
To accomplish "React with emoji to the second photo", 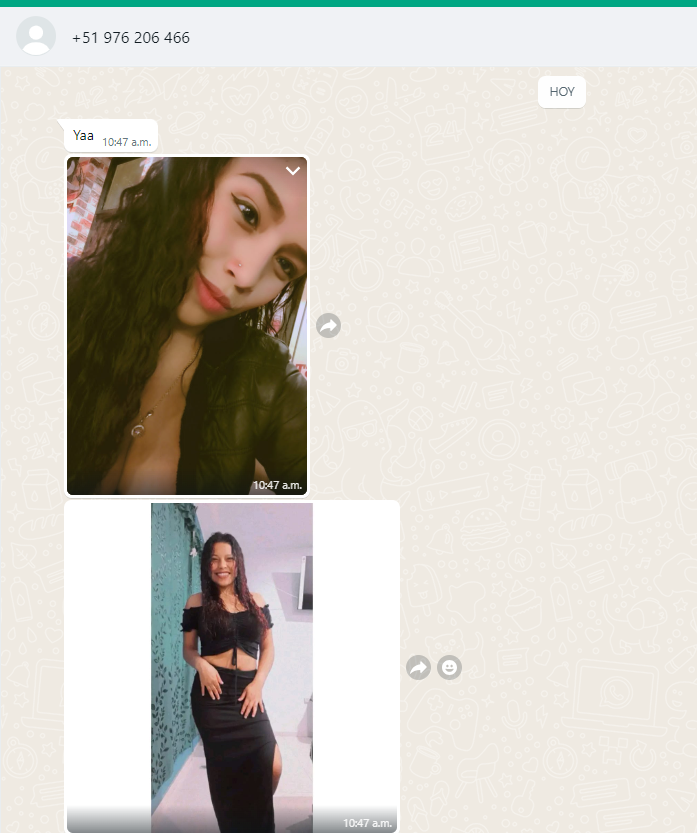I will [x=450, y=667].
